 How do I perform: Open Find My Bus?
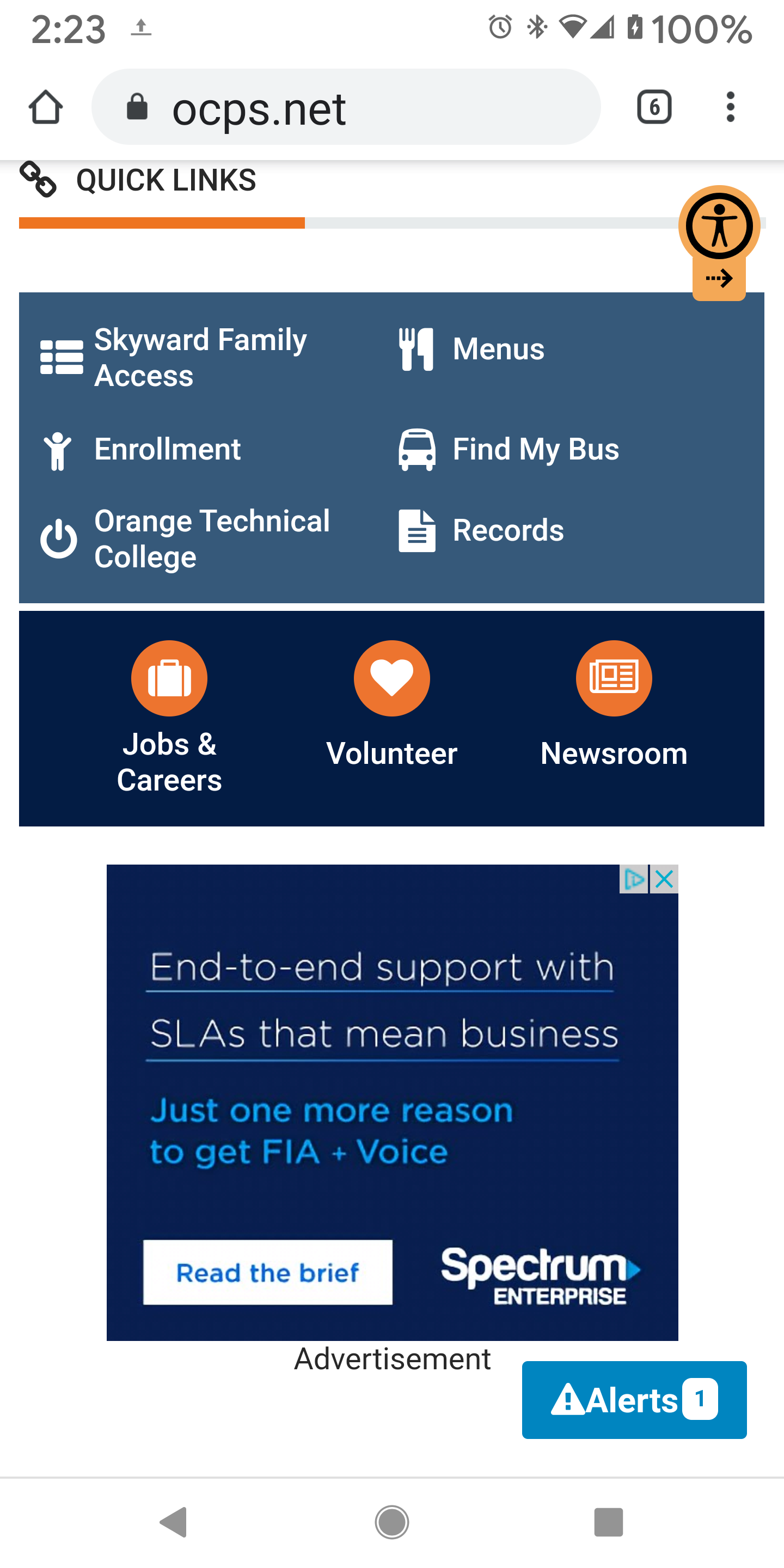[x=509, y=449]
